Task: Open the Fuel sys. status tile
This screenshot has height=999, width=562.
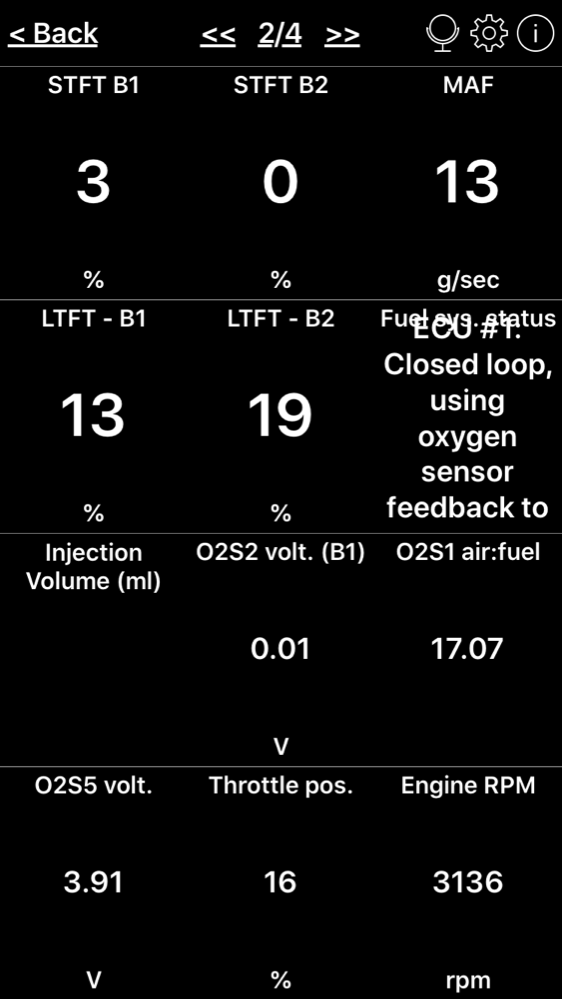Action: click(468, 417)
